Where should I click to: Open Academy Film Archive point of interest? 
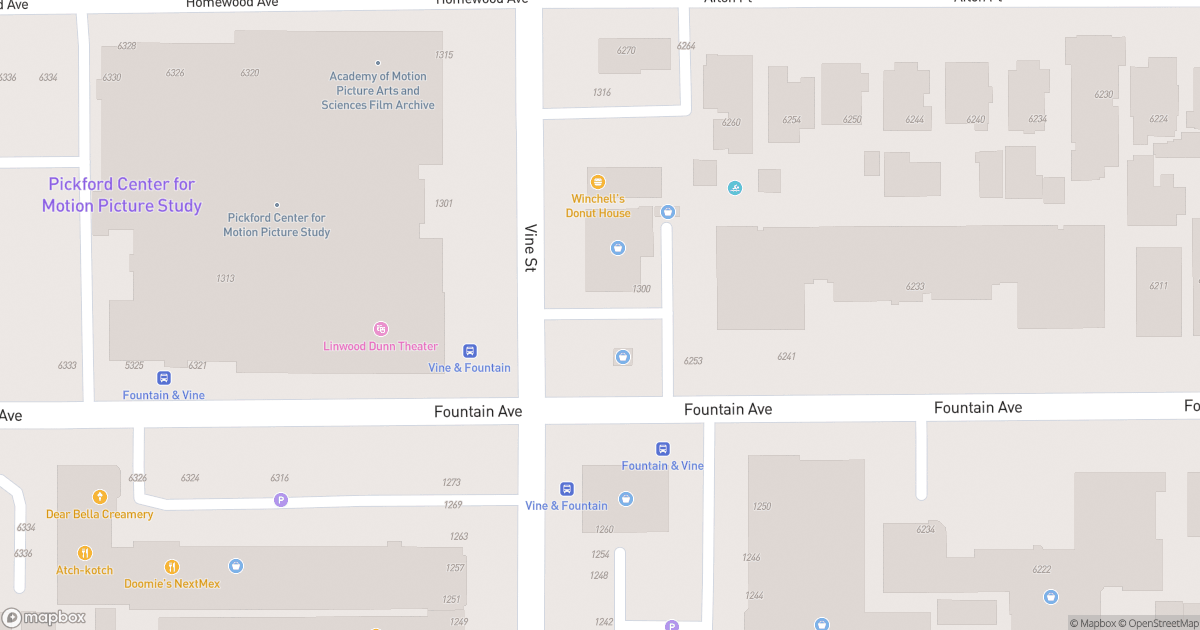pos(378,63)
